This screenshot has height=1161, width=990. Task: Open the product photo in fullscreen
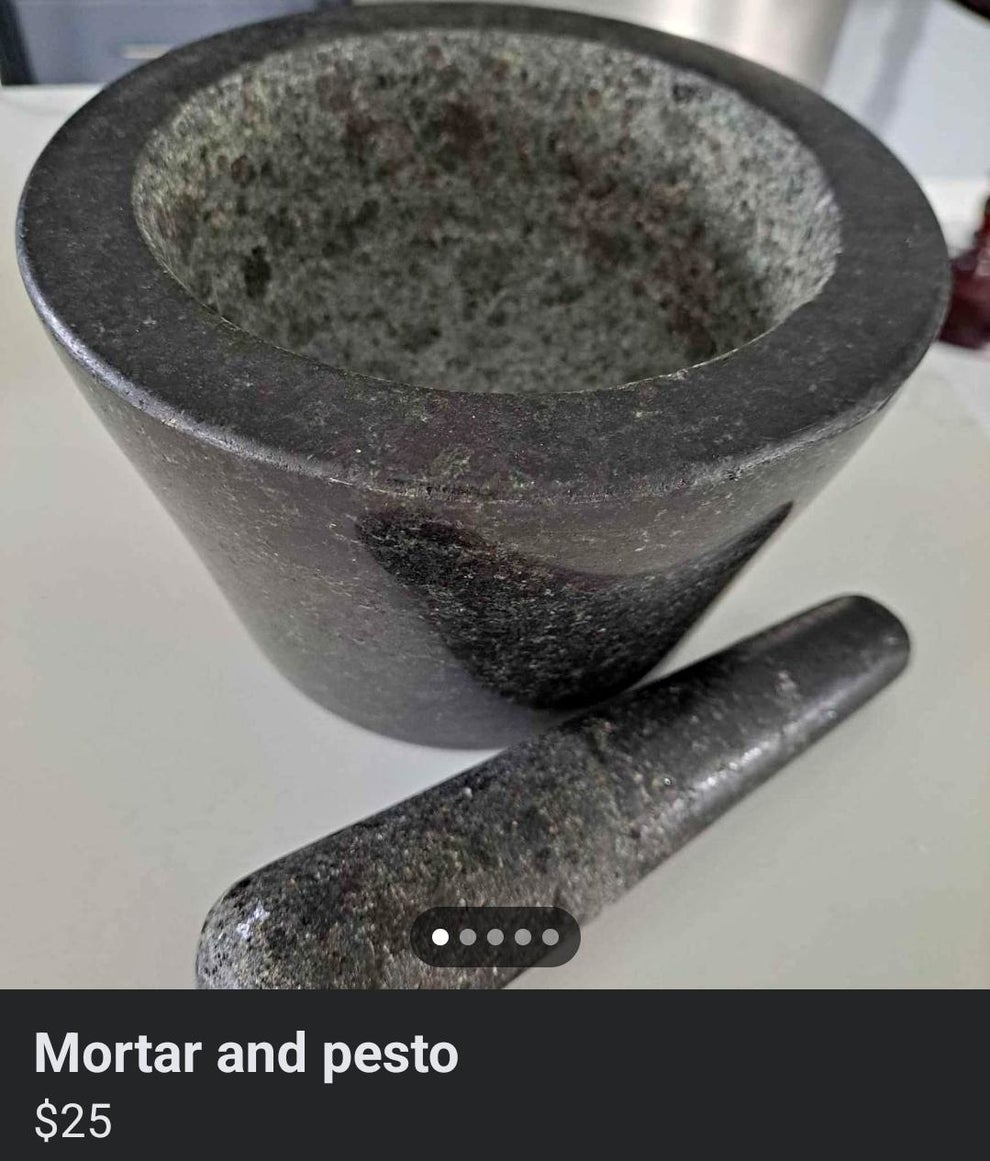495,500
